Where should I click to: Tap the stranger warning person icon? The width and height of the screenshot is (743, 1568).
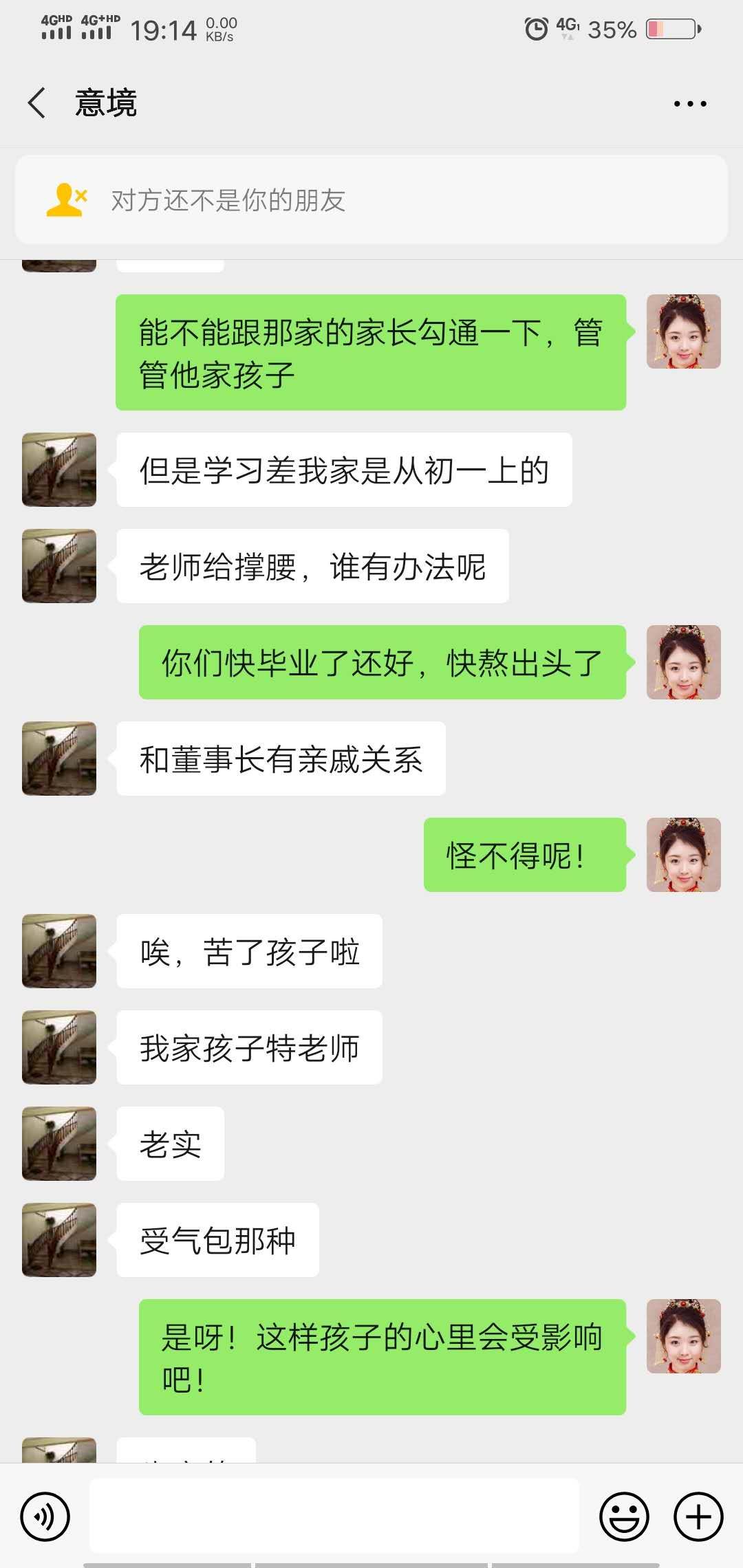(65, 199)
